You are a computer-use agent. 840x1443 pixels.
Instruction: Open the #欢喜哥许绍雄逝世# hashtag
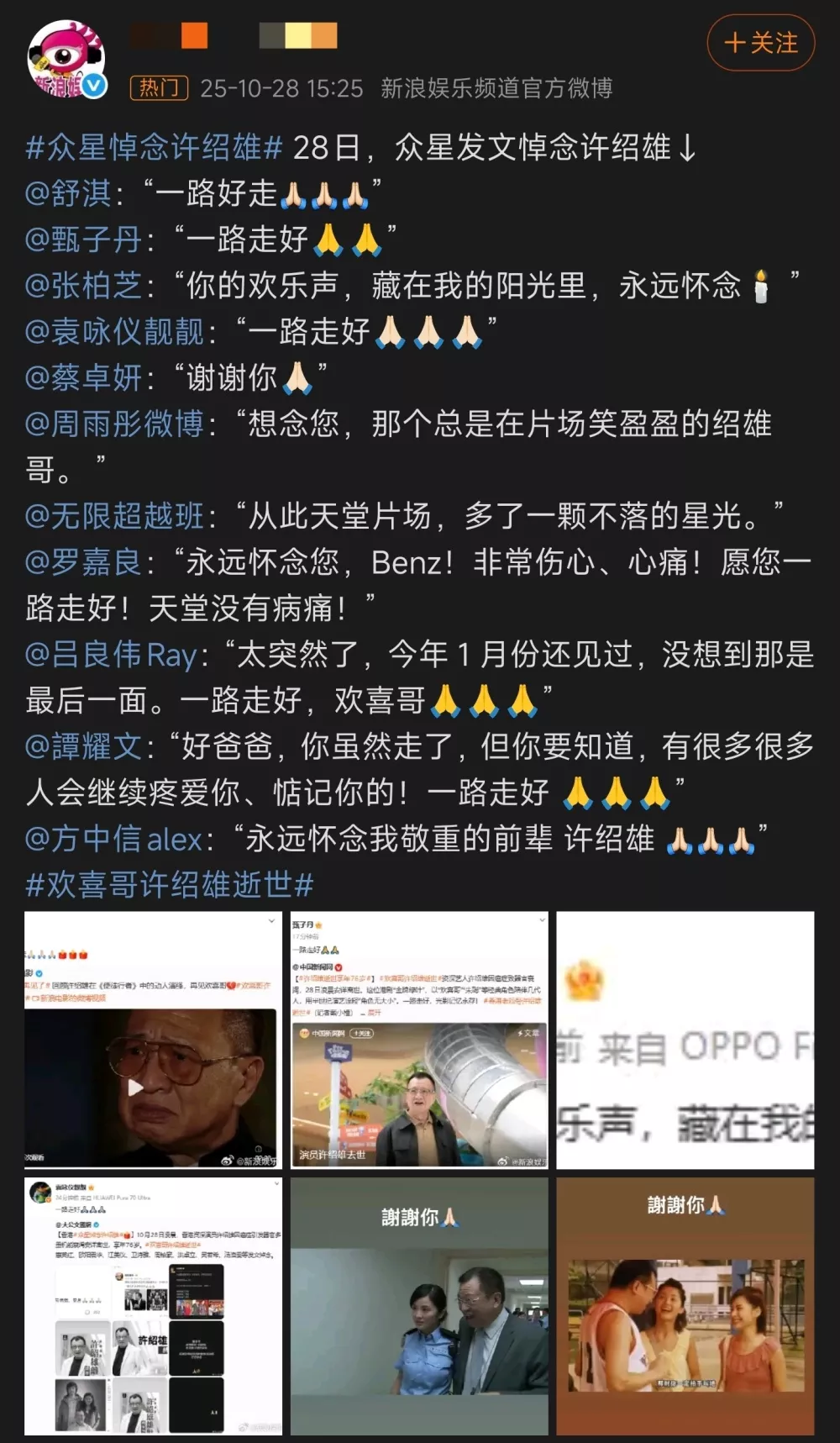click(170, 884)
